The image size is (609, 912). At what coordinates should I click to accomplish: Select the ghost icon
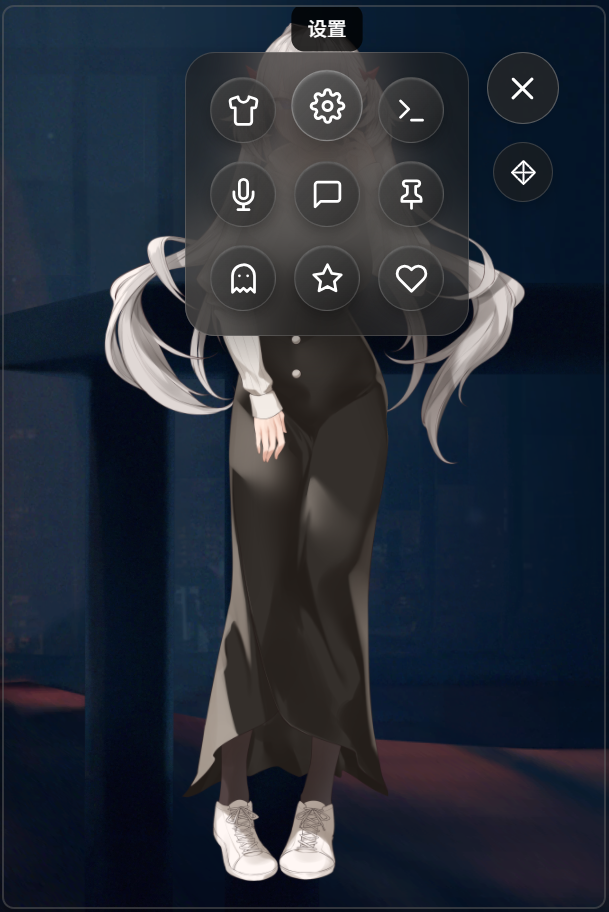[243, 278]
